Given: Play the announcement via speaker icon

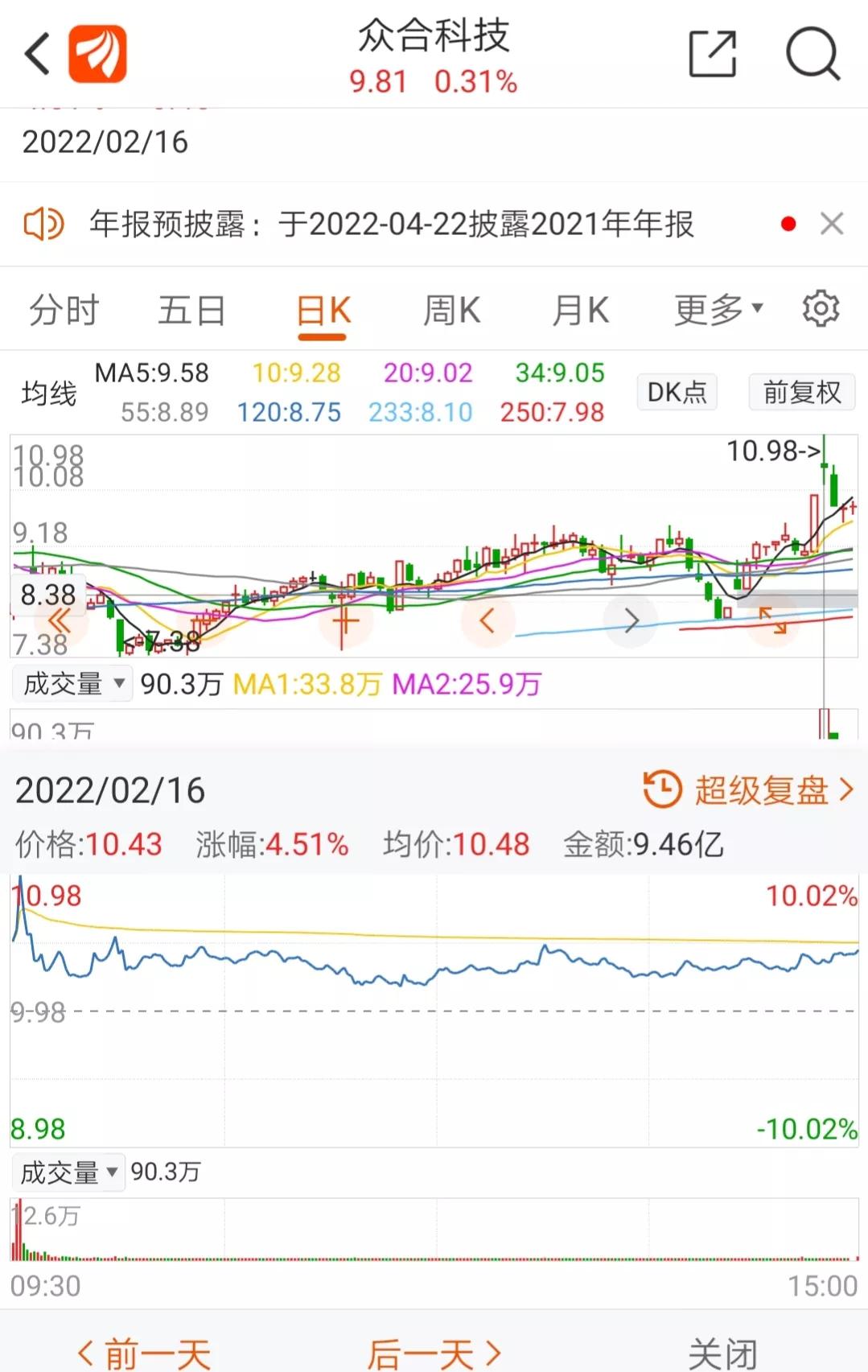Looking at the screenshot, I should (45, 223).
